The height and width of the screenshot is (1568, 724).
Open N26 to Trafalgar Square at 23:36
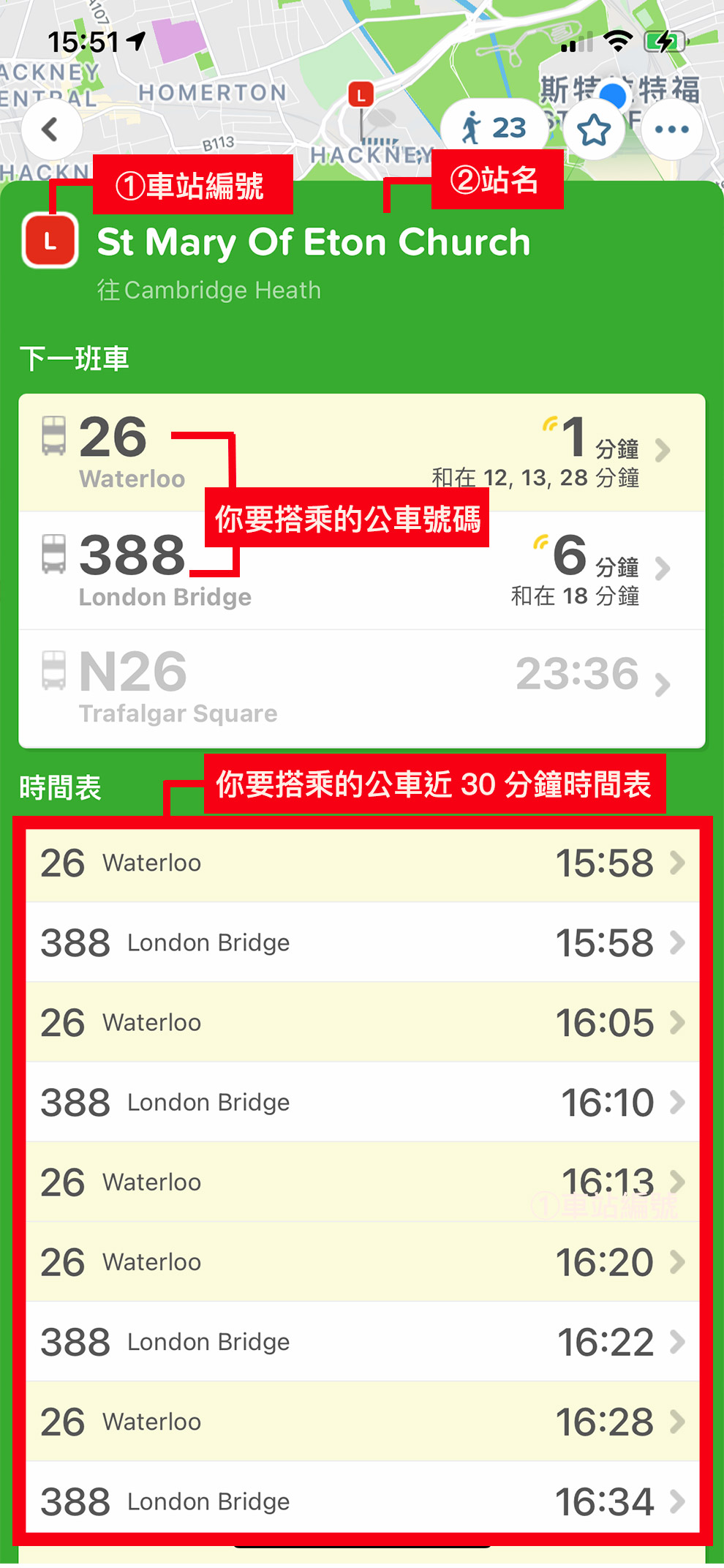pyautogui.click(x=361, y=688)
